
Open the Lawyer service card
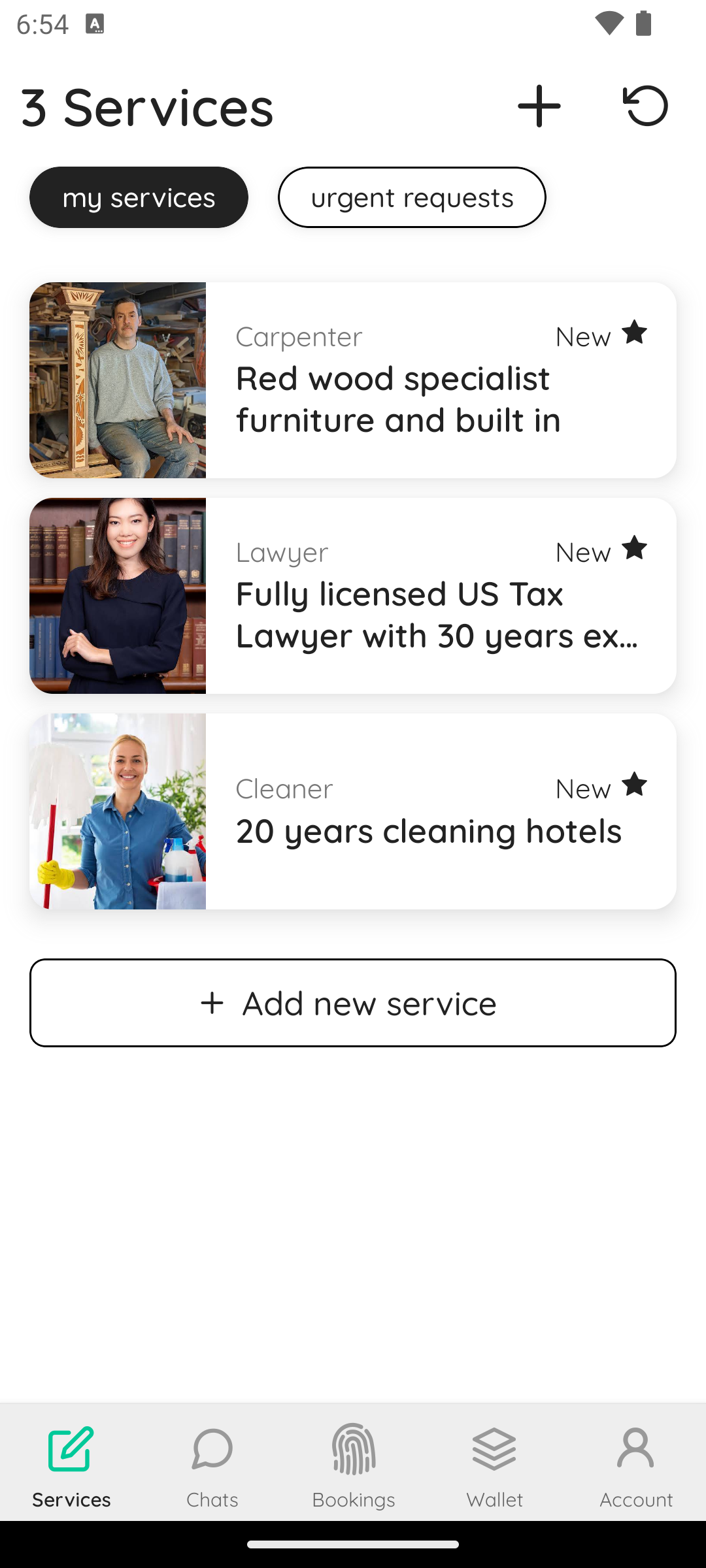coord(353,596)
